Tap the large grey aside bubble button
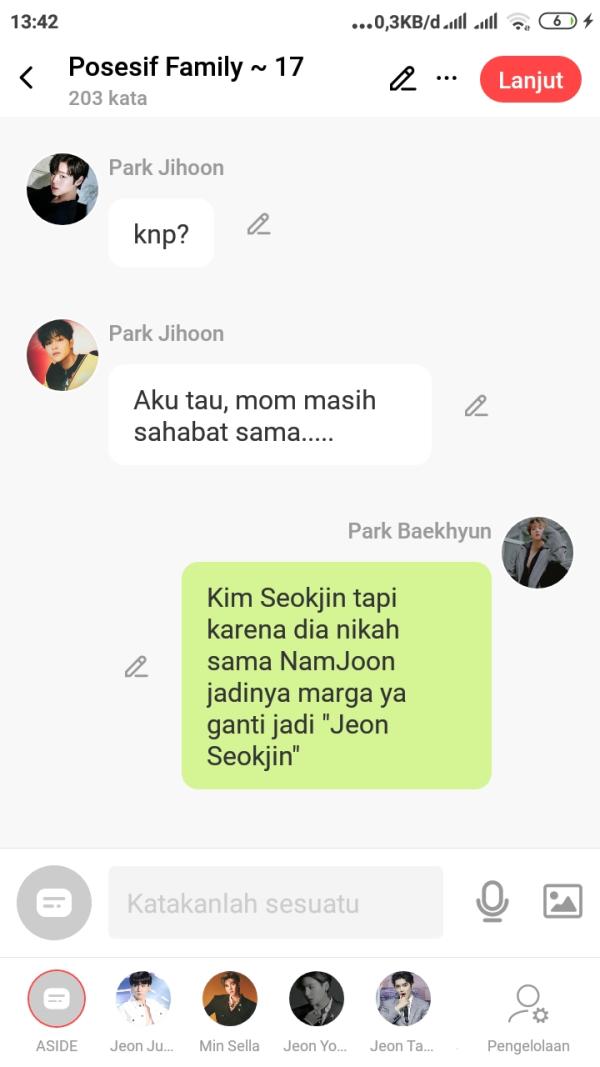 coord(54,903)
